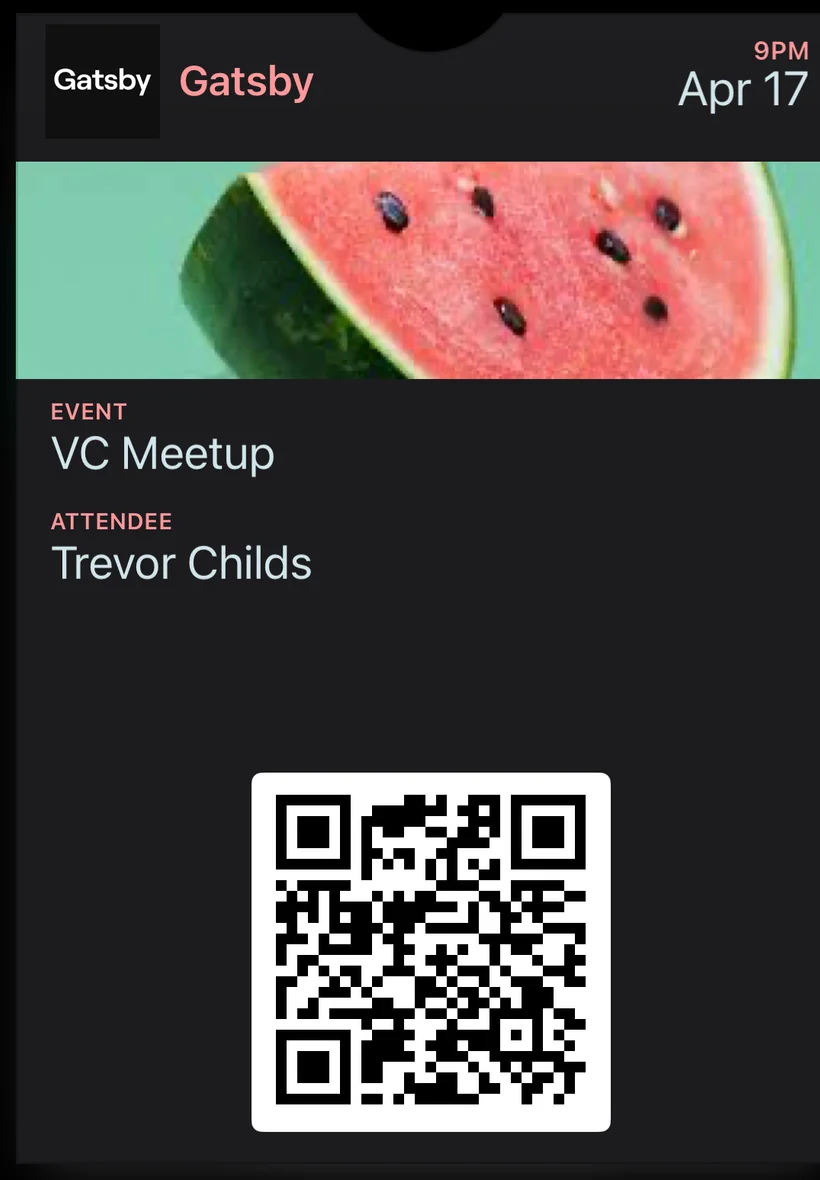This screenshot has height=1180, width=820.
Task: Open the Apr 17 date detail
Action: (742, 89)
